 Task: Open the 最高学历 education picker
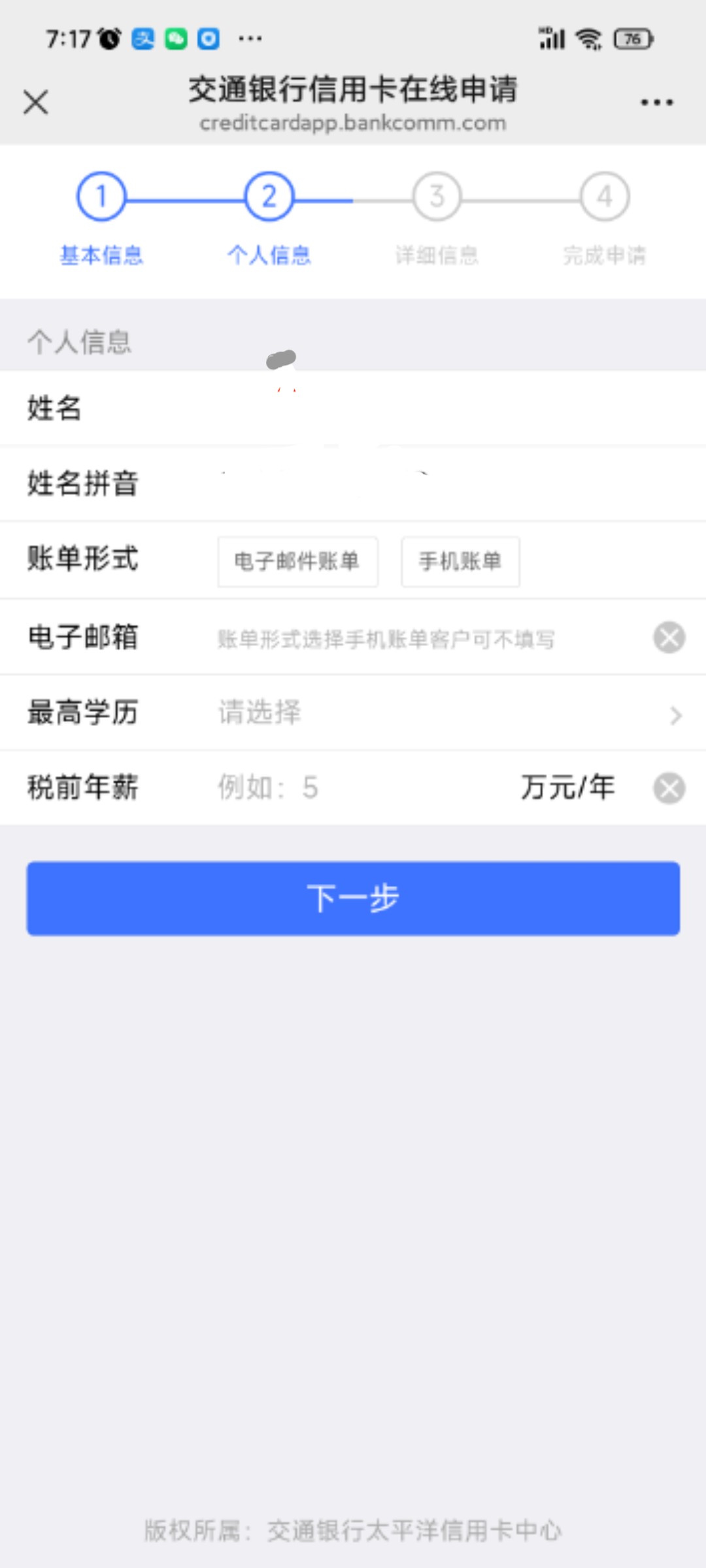tap(445, 713)
